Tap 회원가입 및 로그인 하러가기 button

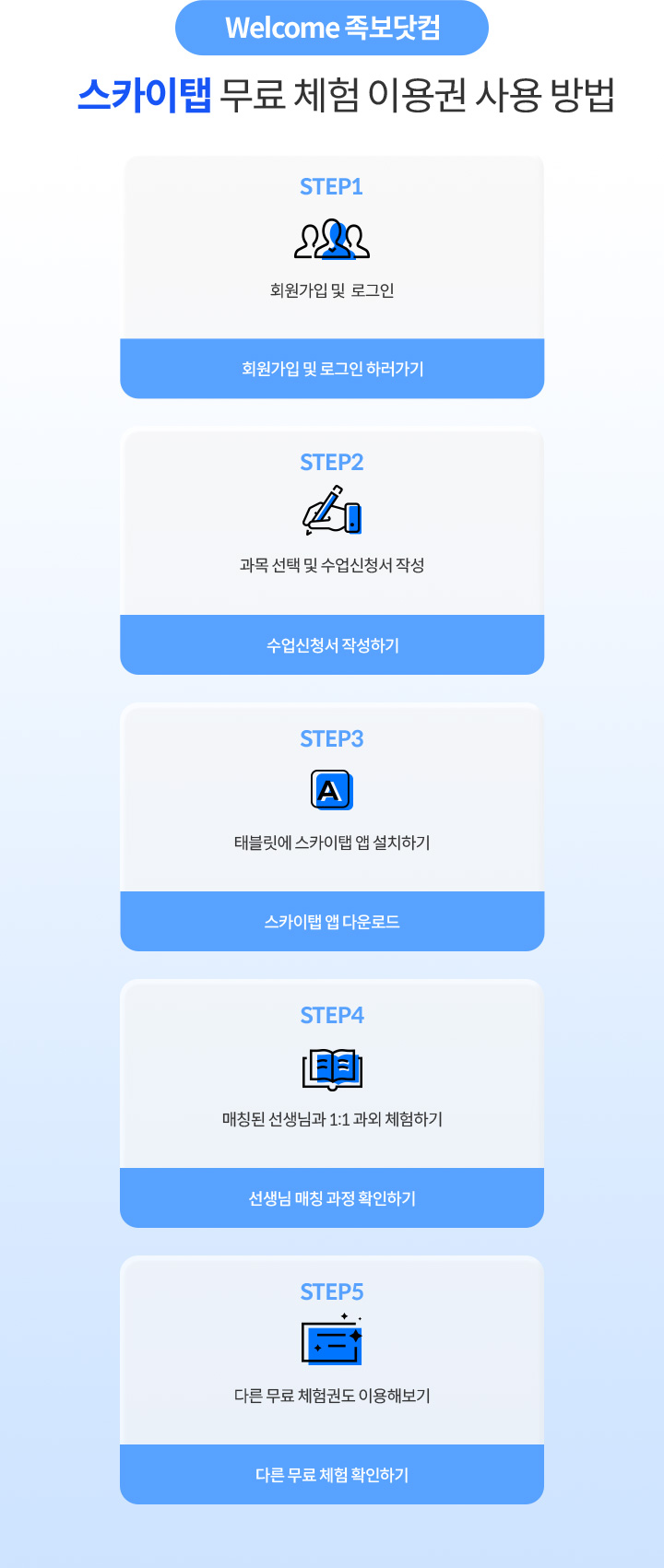coord(332,369)
